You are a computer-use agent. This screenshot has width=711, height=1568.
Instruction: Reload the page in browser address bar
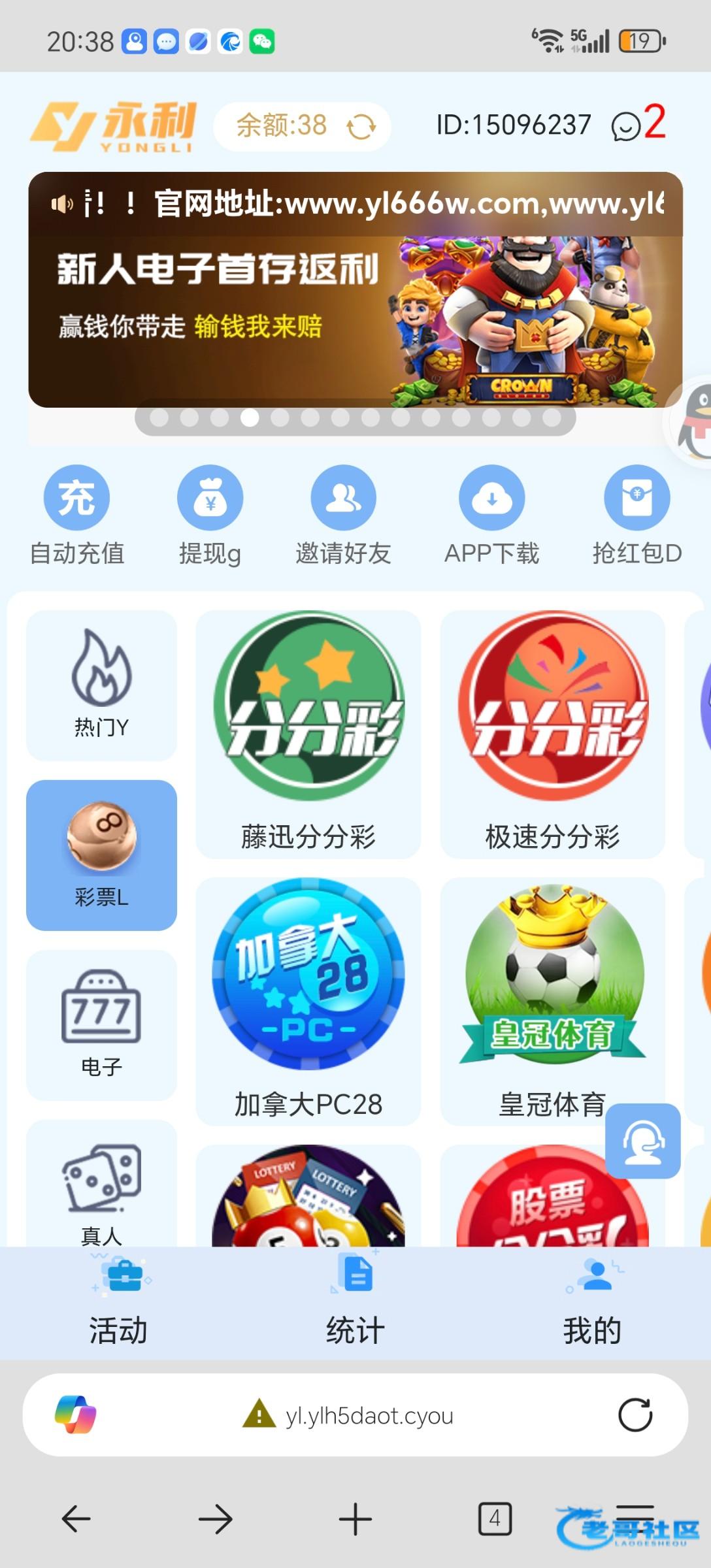pyautogui.click(x=635, y=1415)
